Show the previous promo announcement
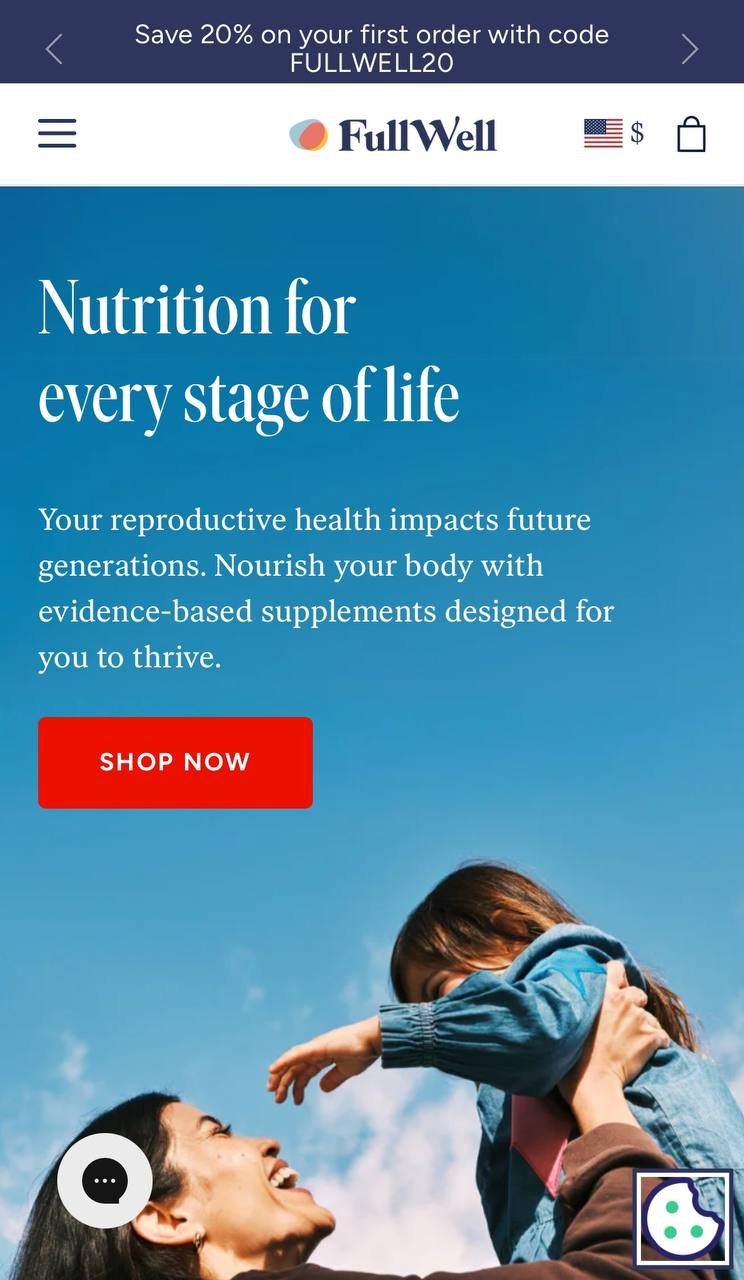Viewport: 744px width, 1280px height. [54, 49]
